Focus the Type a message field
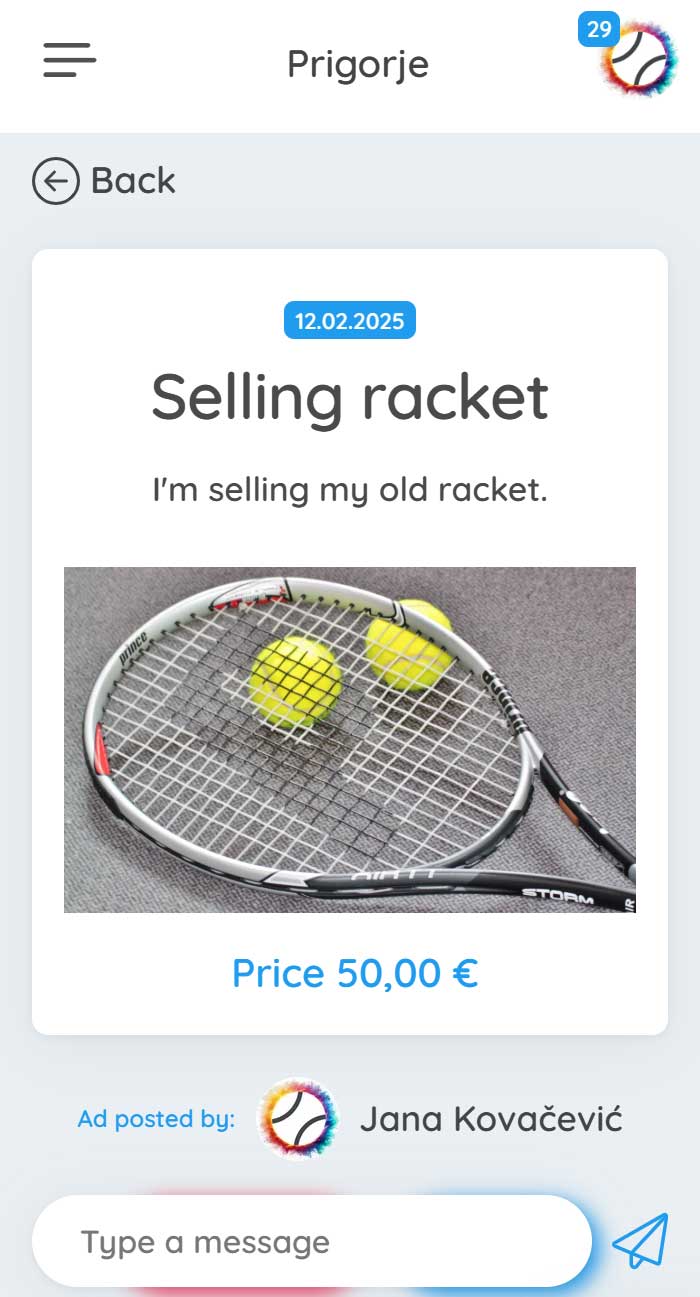700x1297 pixels. 312,1242
